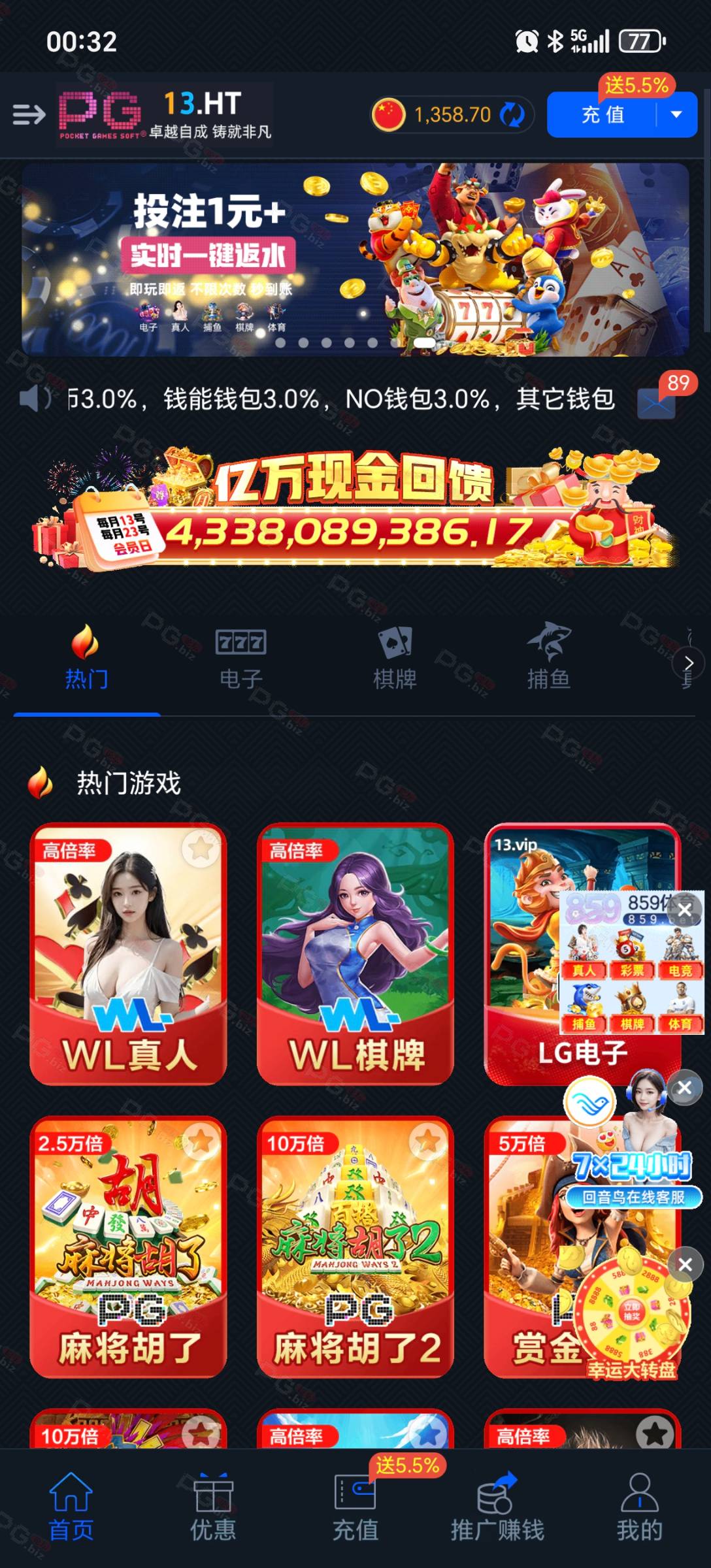
Task: Tap the blue 充值 recharge button
Action: (x=602, y=115)
